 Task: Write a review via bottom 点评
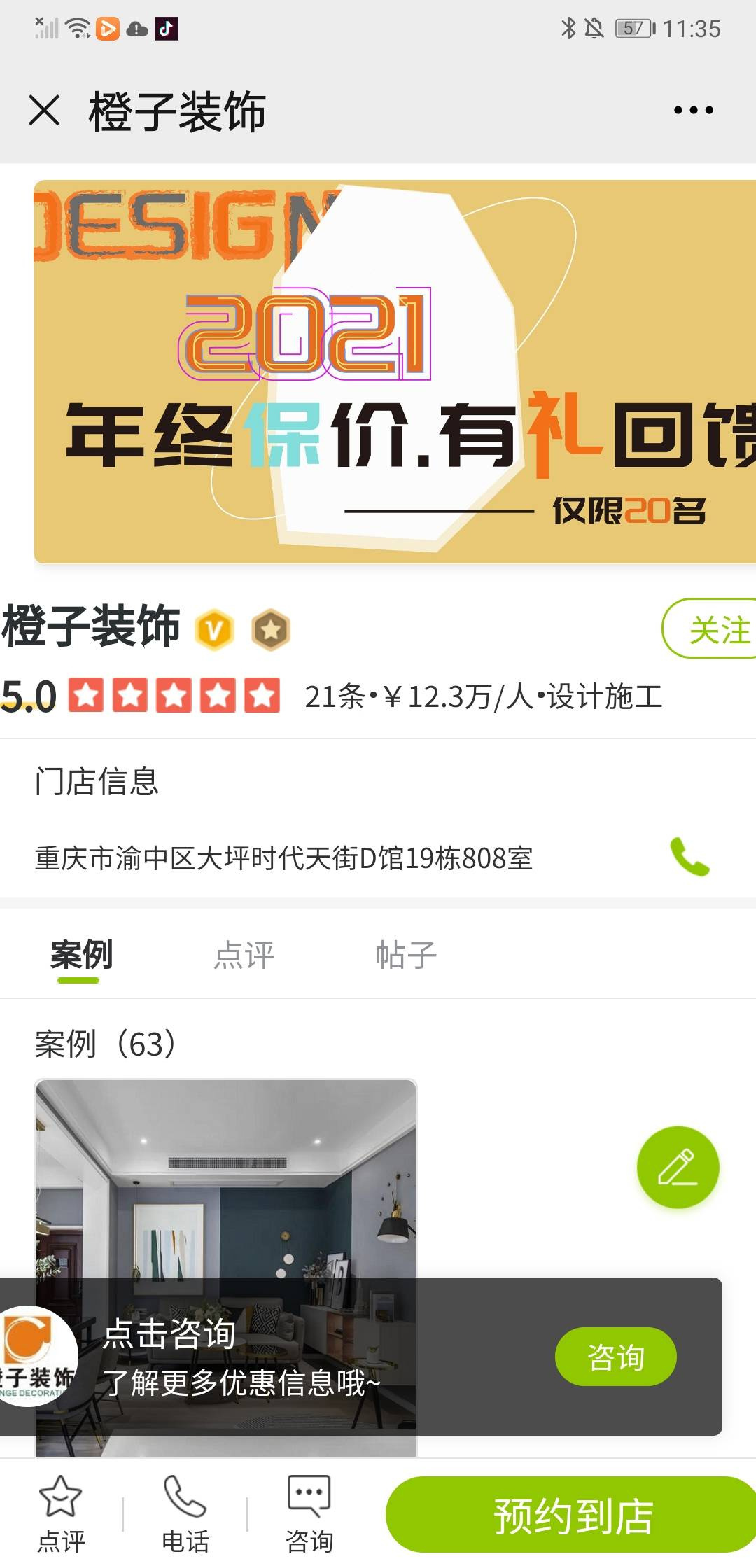61,1513
